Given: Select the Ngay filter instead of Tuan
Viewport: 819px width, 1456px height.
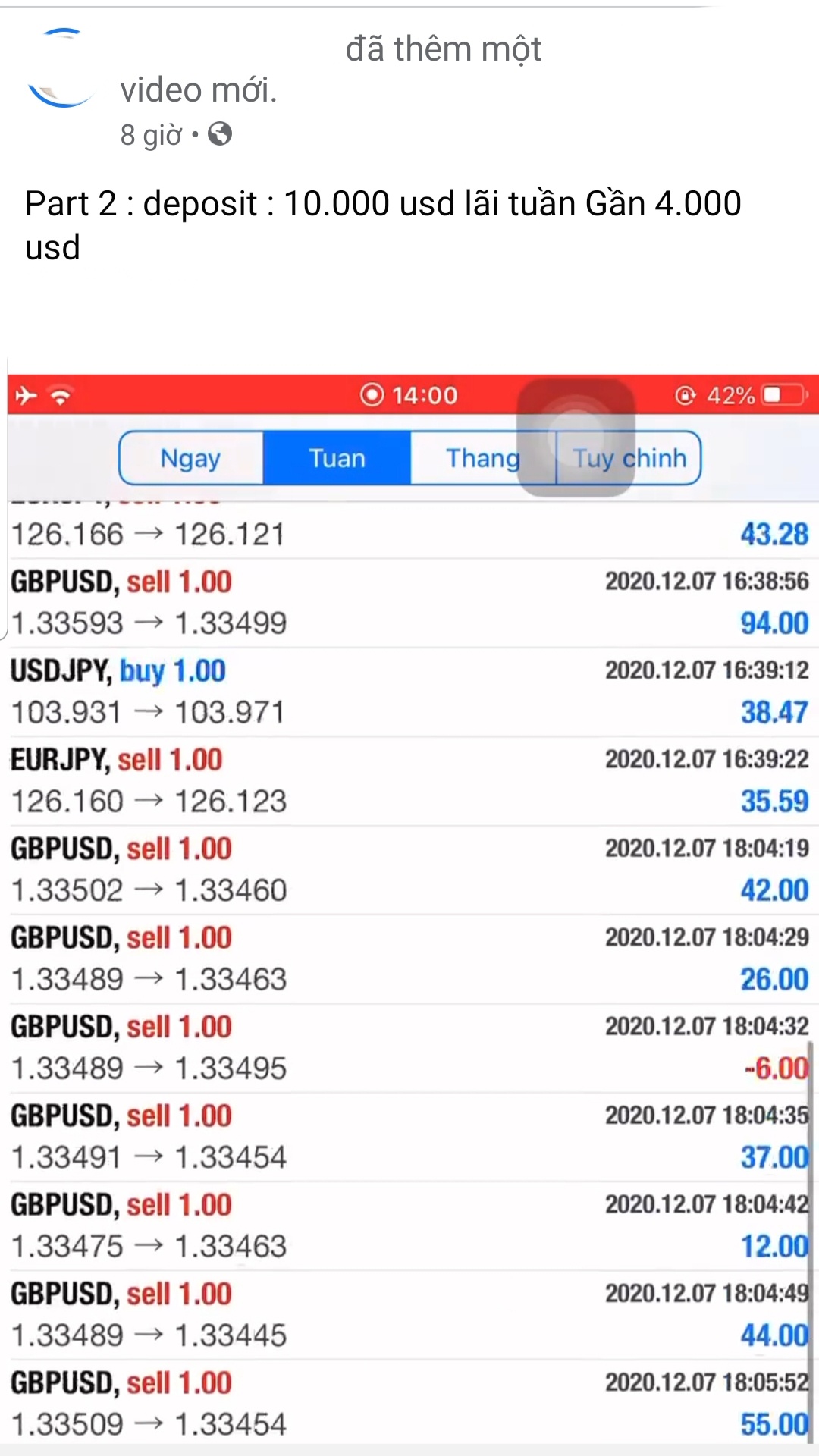Looking at the screenshot, I should pos(190,458).
